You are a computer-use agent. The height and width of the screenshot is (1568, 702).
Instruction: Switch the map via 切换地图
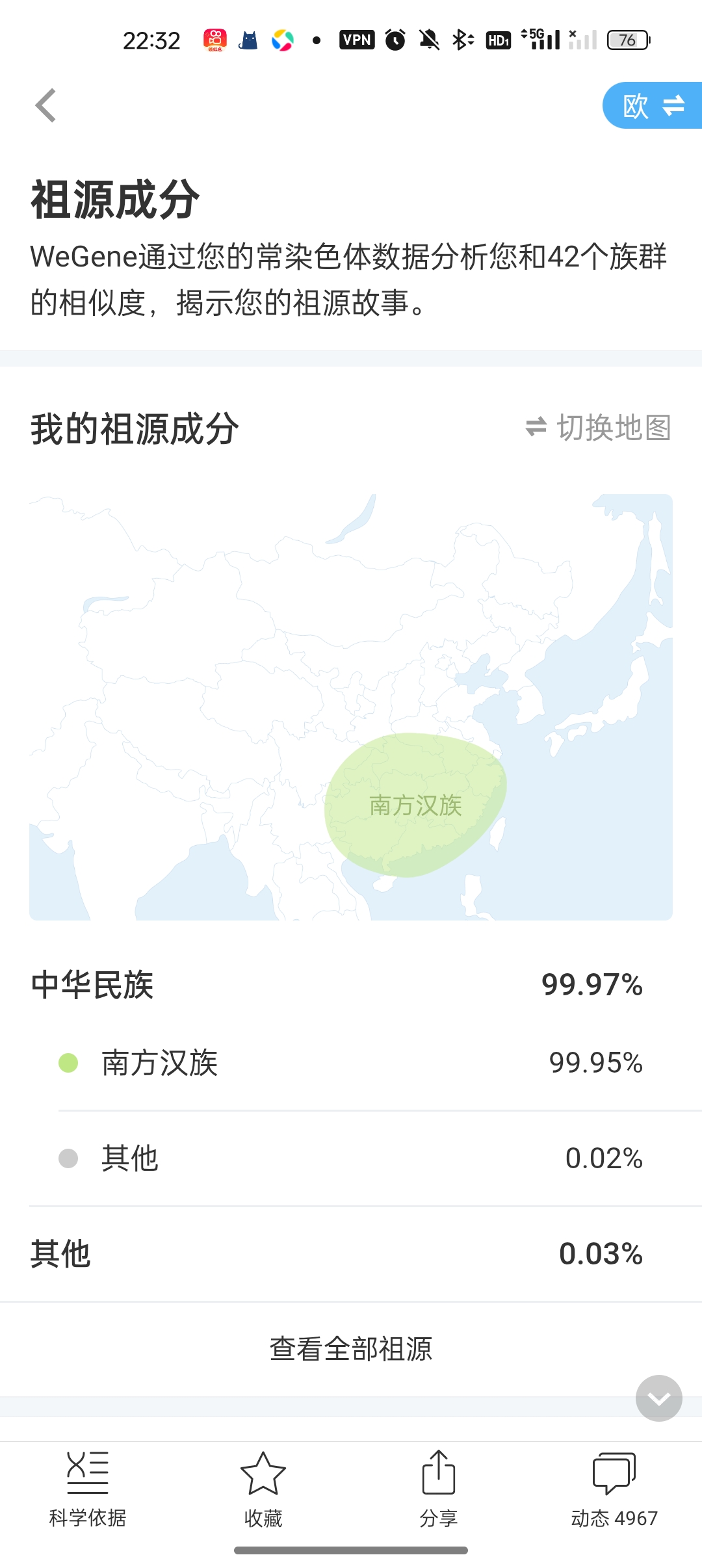click(598, 428)
